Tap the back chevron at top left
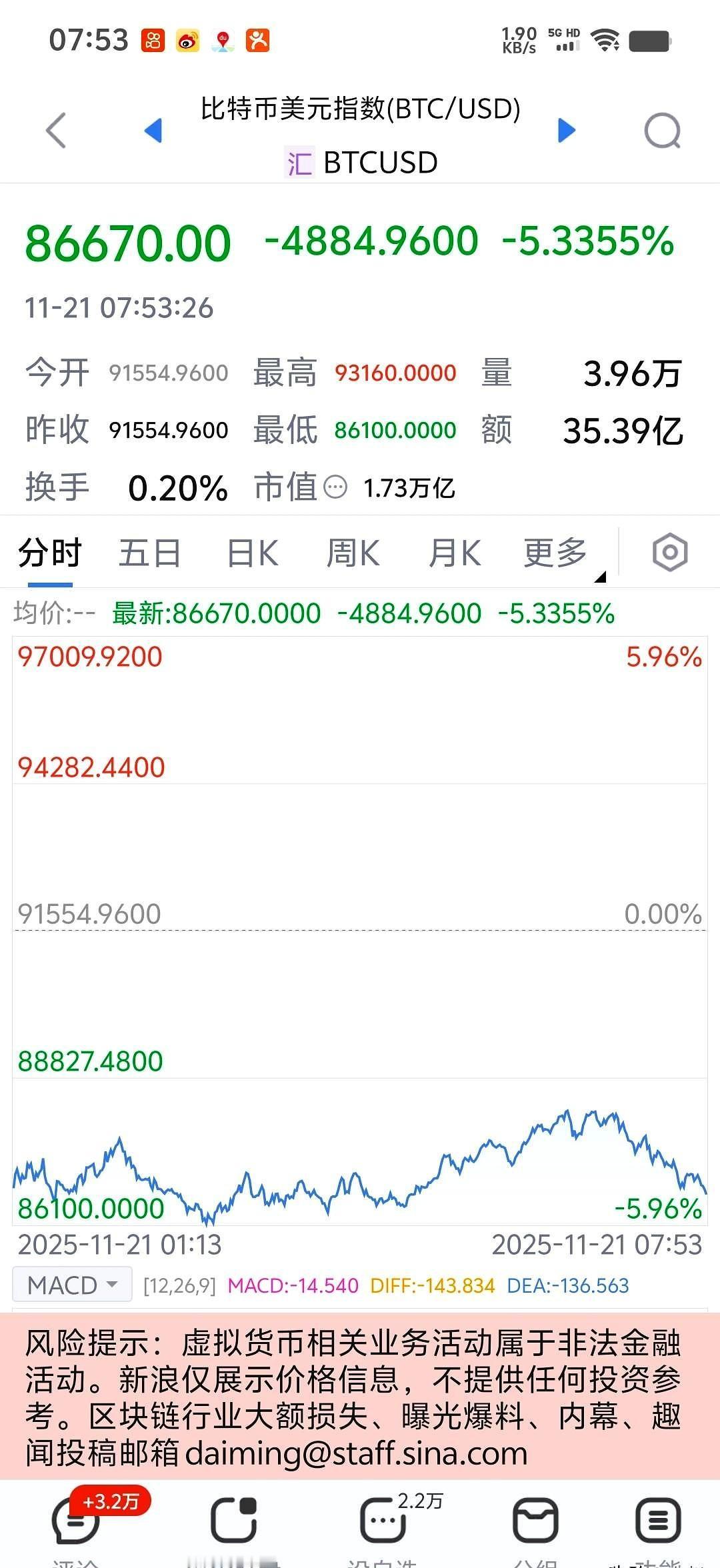Screen dimensions: 720x1568 coord(56,131)
